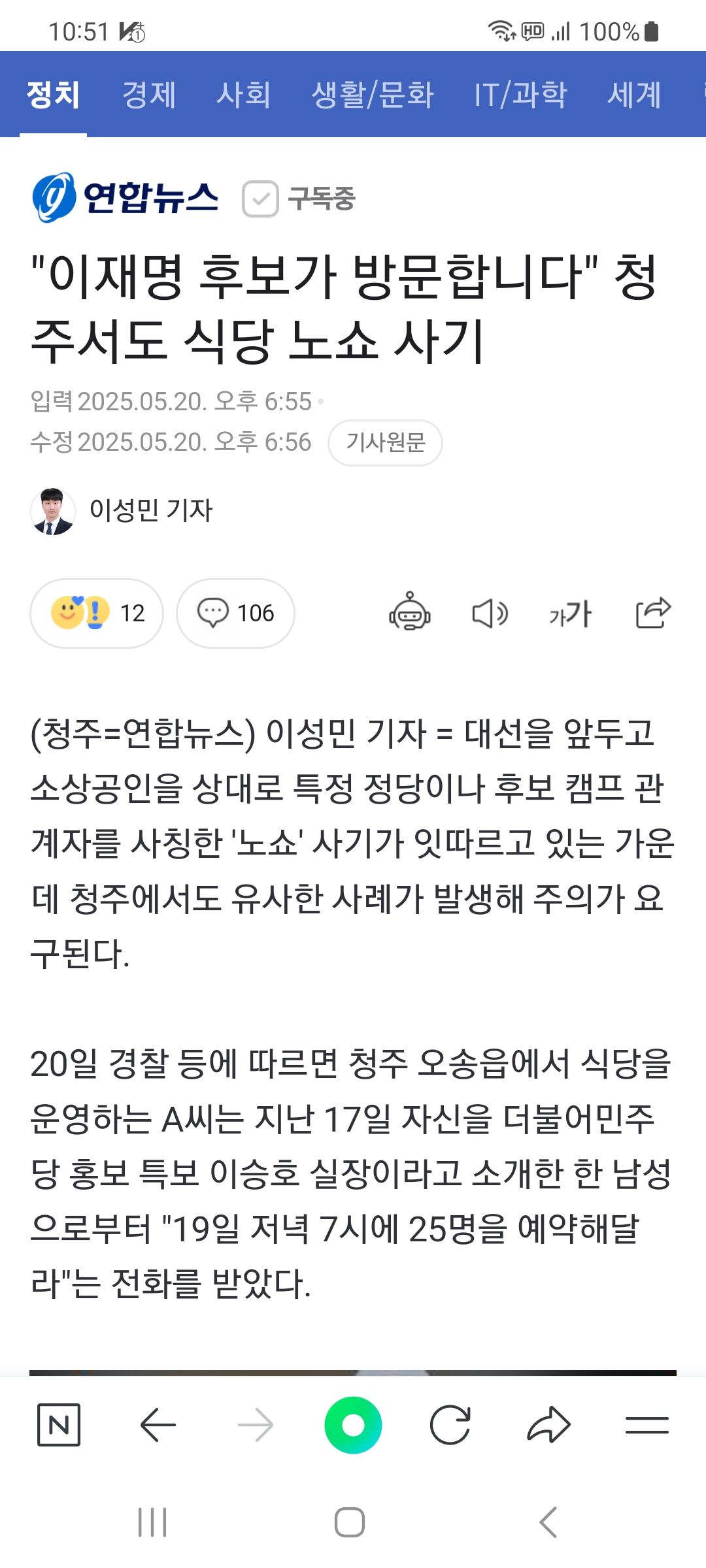Screen dimensions: 706x1568
Task: Open reactions button showing 12
Action: [x=97, y=613]
